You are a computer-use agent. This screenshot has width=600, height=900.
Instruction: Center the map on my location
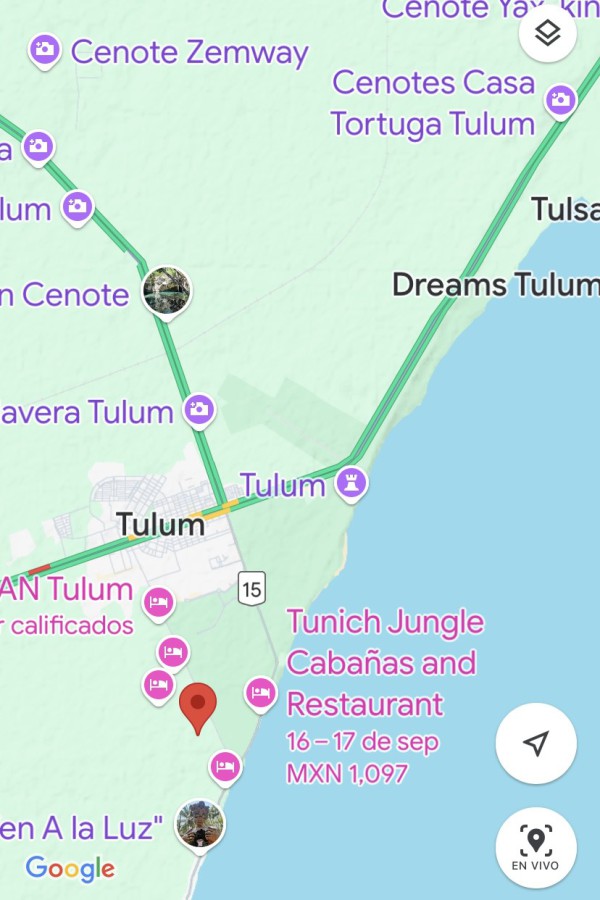tap(536, 743)
